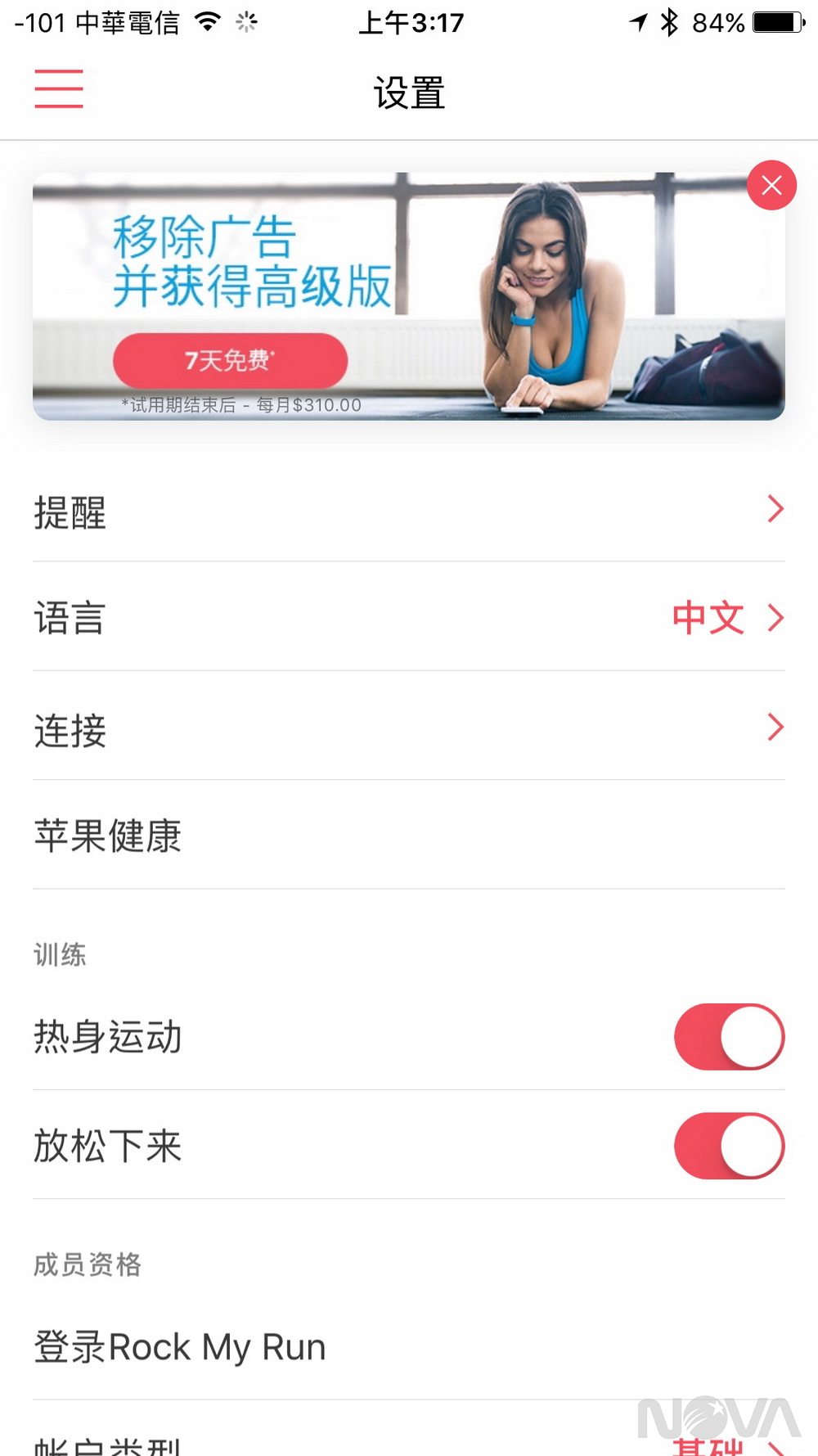Dismiss the premium ad with the X icon
The image size is (818, 1456).
click(x=771, y=186)
